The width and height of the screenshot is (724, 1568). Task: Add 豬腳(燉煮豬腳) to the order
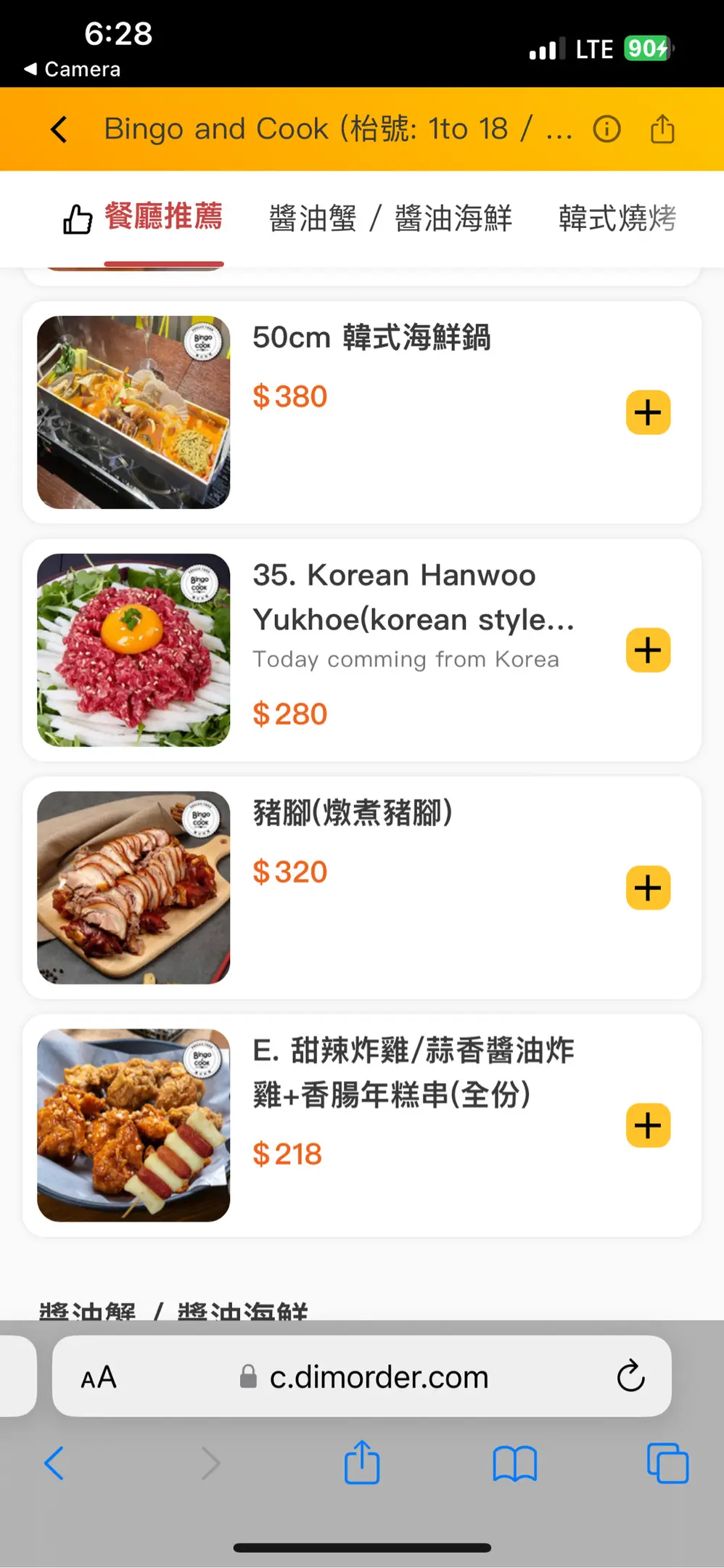click(x=648, y=887)
